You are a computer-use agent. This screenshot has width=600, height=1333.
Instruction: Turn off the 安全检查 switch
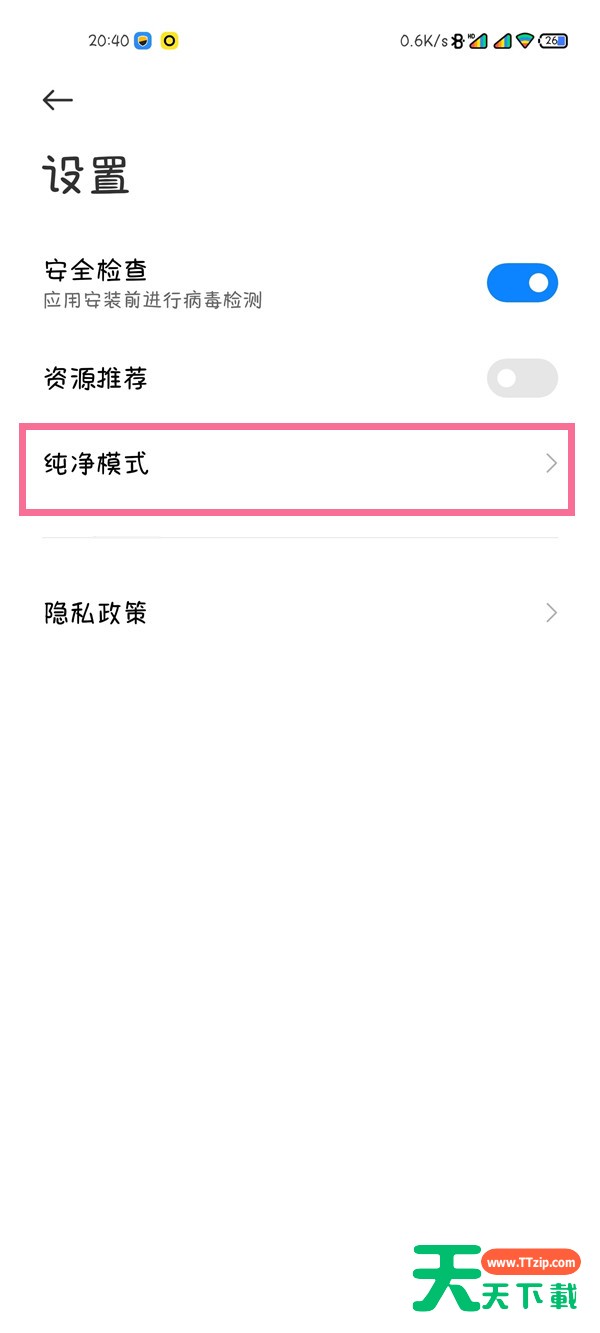(522, 283)
